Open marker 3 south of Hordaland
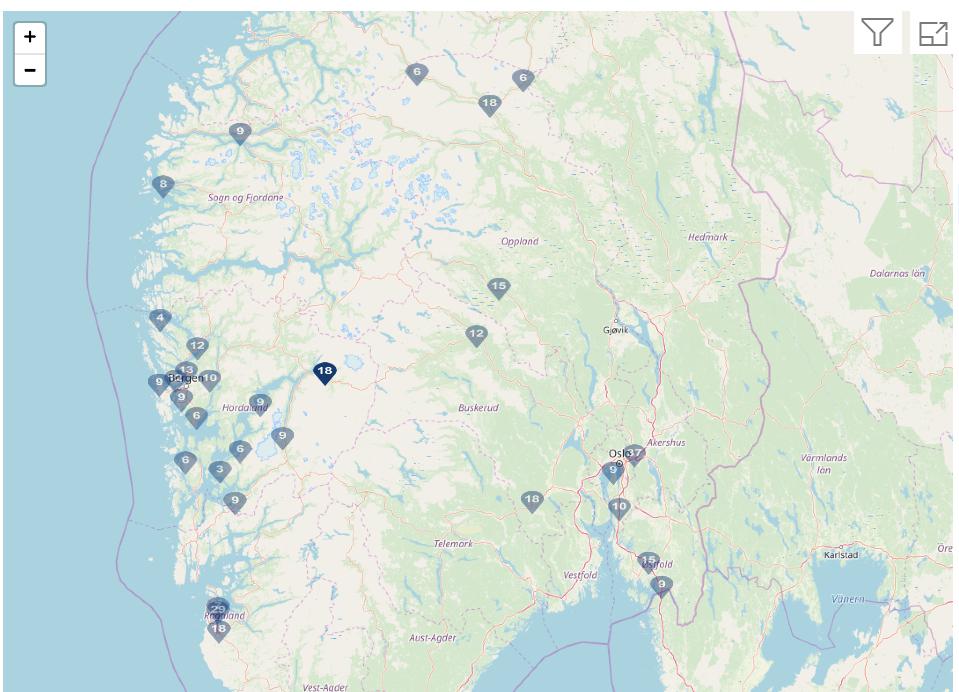 [x=220, y=469]
